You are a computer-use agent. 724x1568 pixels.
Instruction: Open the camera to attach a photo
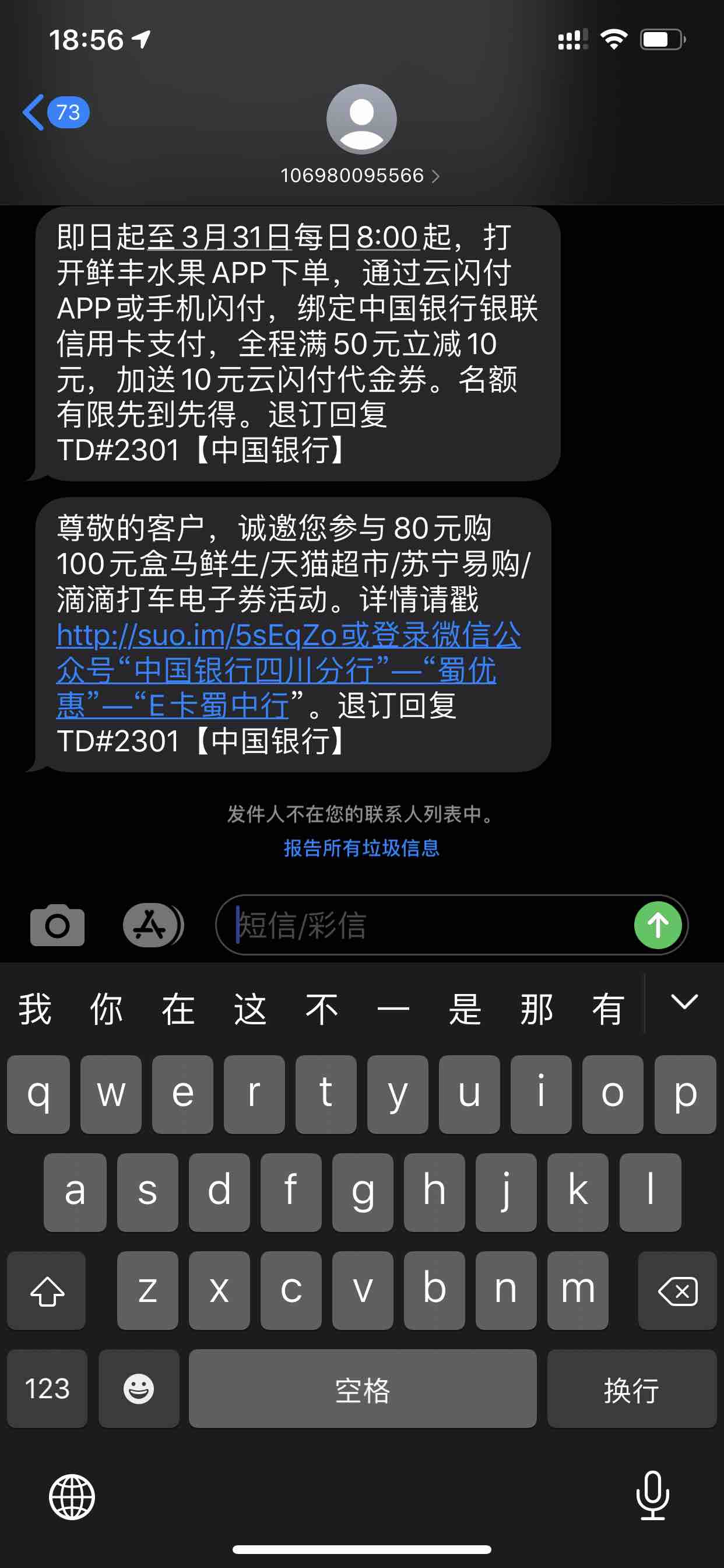(57, 925)
